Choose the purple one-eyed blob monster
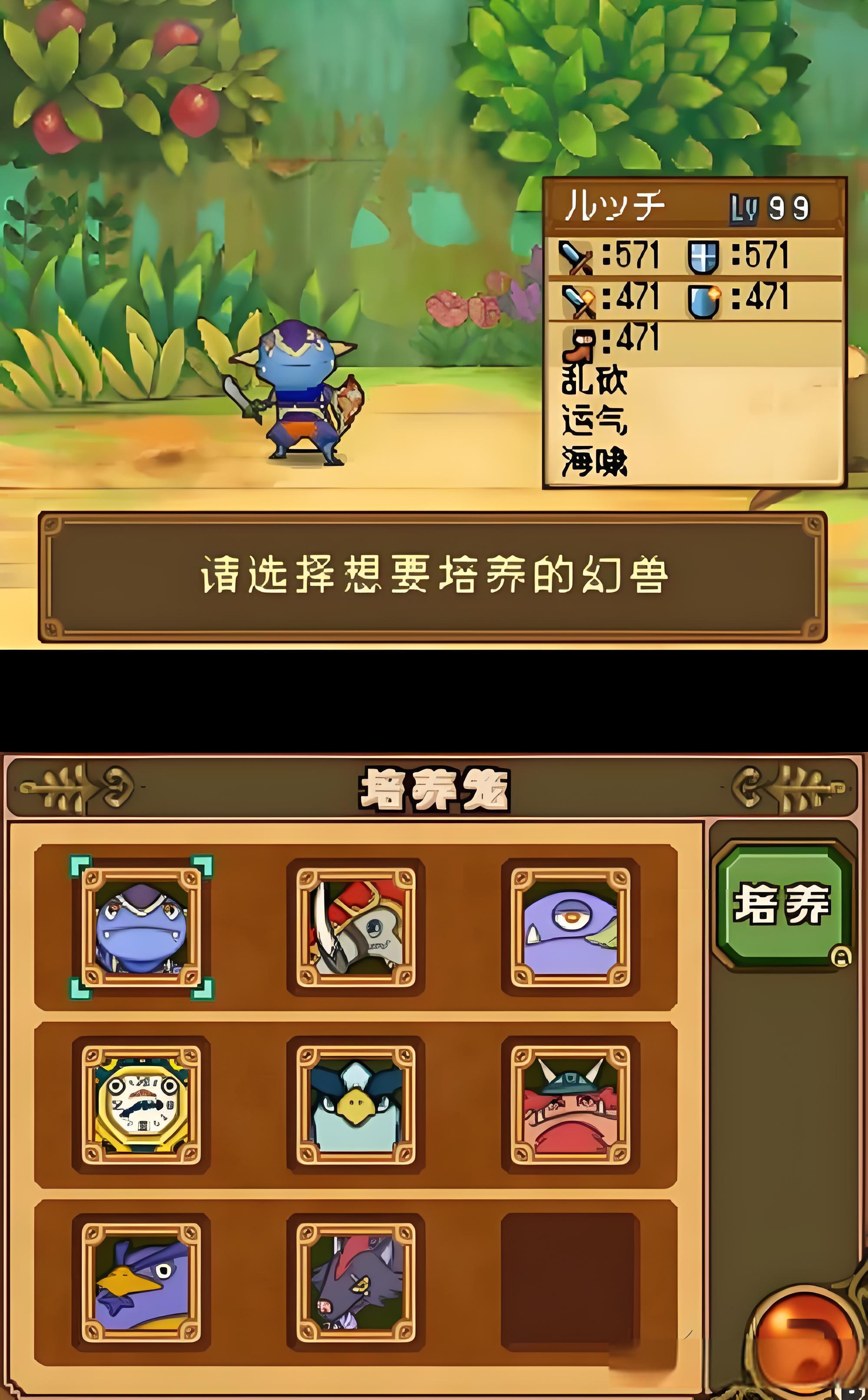 [570, 928]
